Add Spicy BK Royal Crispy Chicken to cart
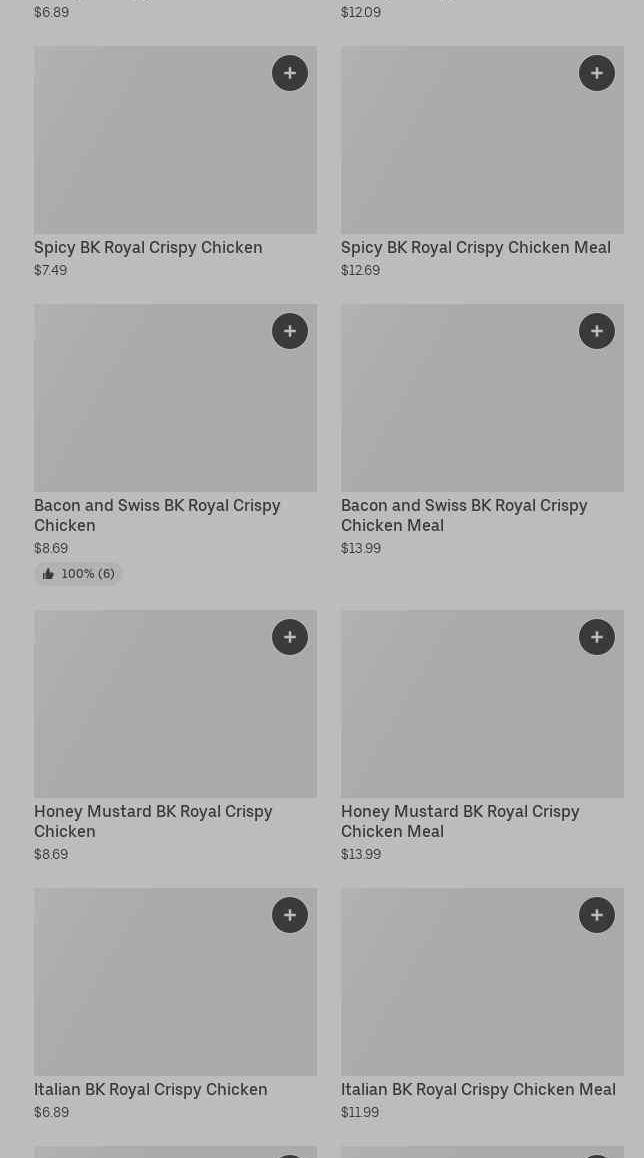The height and width of the screenshot is (1158, 644). (x=290, y=73)
